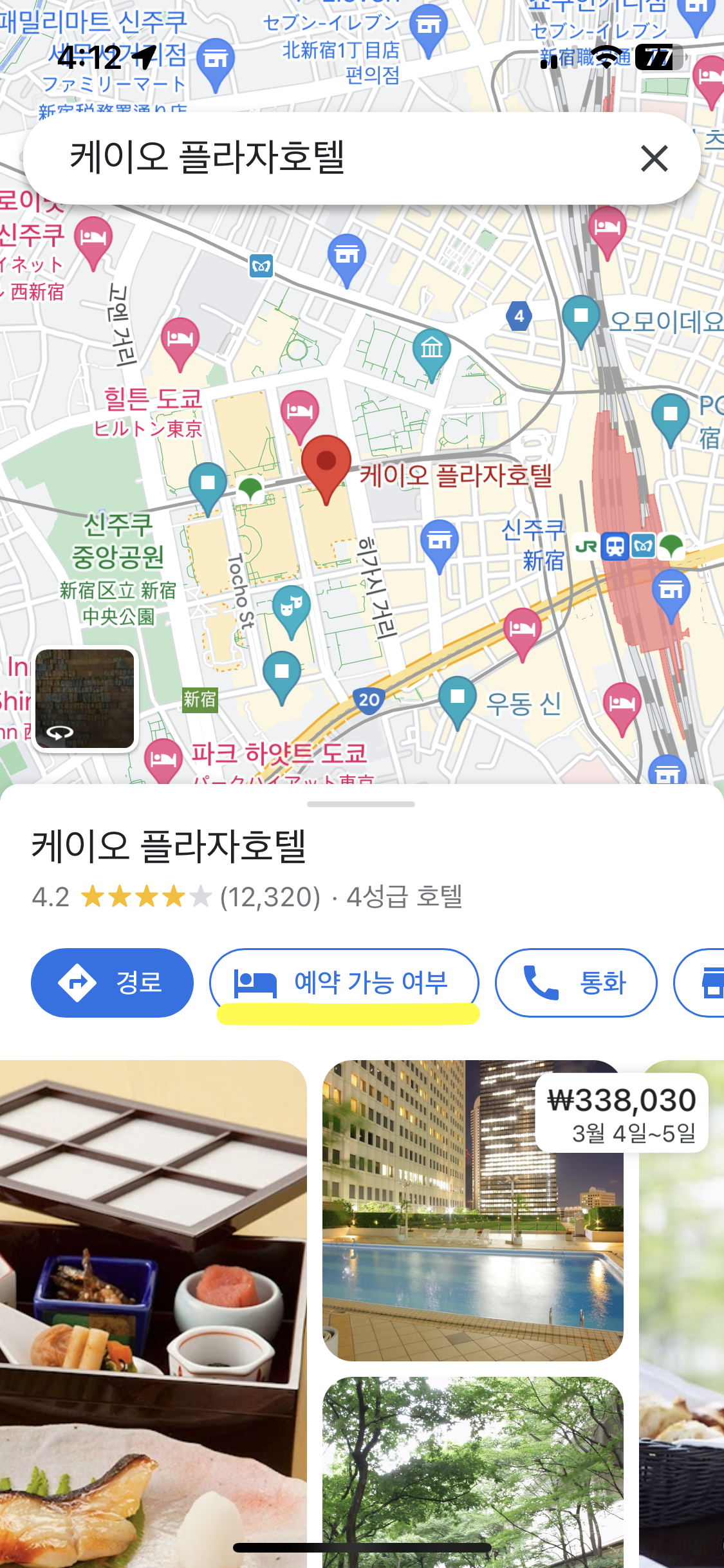This screenshot has height=1568, width=724.
Task: Open the Japanese bento meal photo
Action: pyautogui.click(x=153, y=1313)
